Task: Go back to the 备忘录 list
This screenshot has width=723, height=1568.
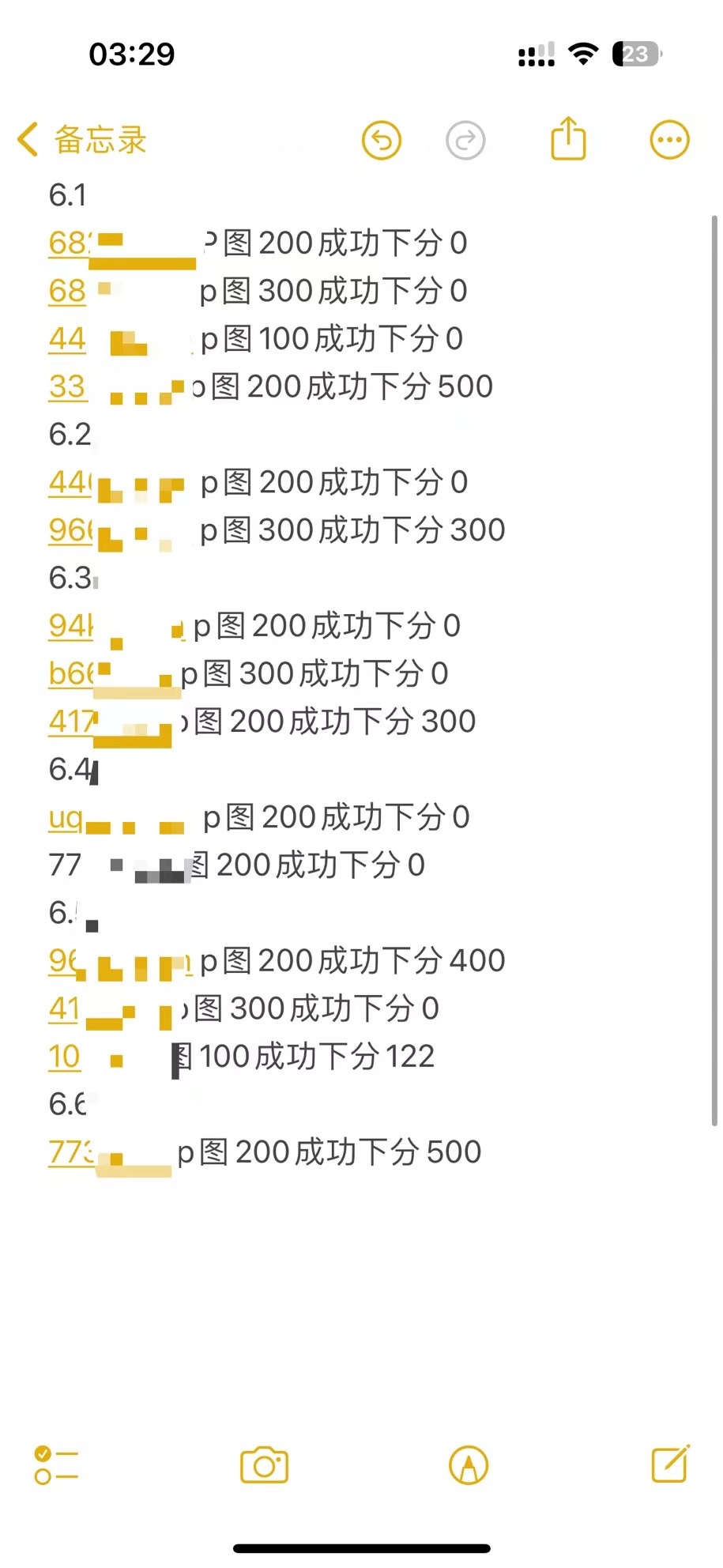Action: pos(82,140)
